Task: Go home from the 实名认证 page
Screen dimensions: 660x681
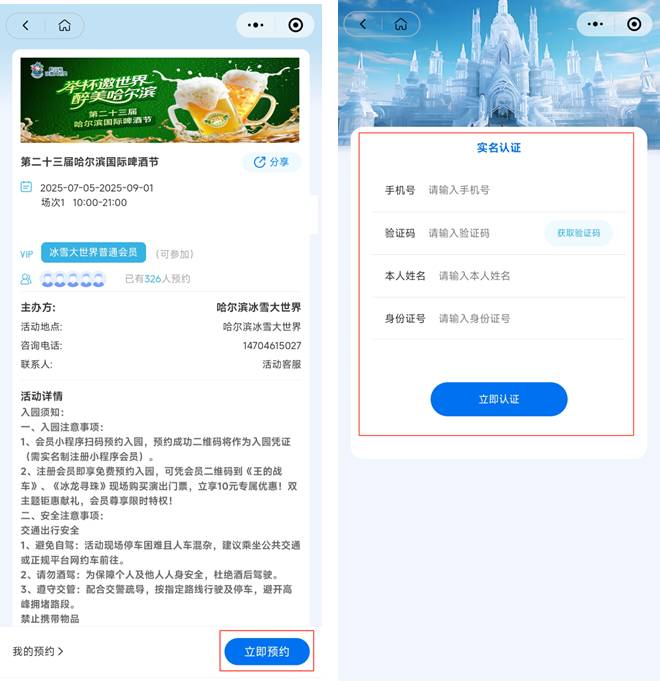Action: tap(401, 23)
